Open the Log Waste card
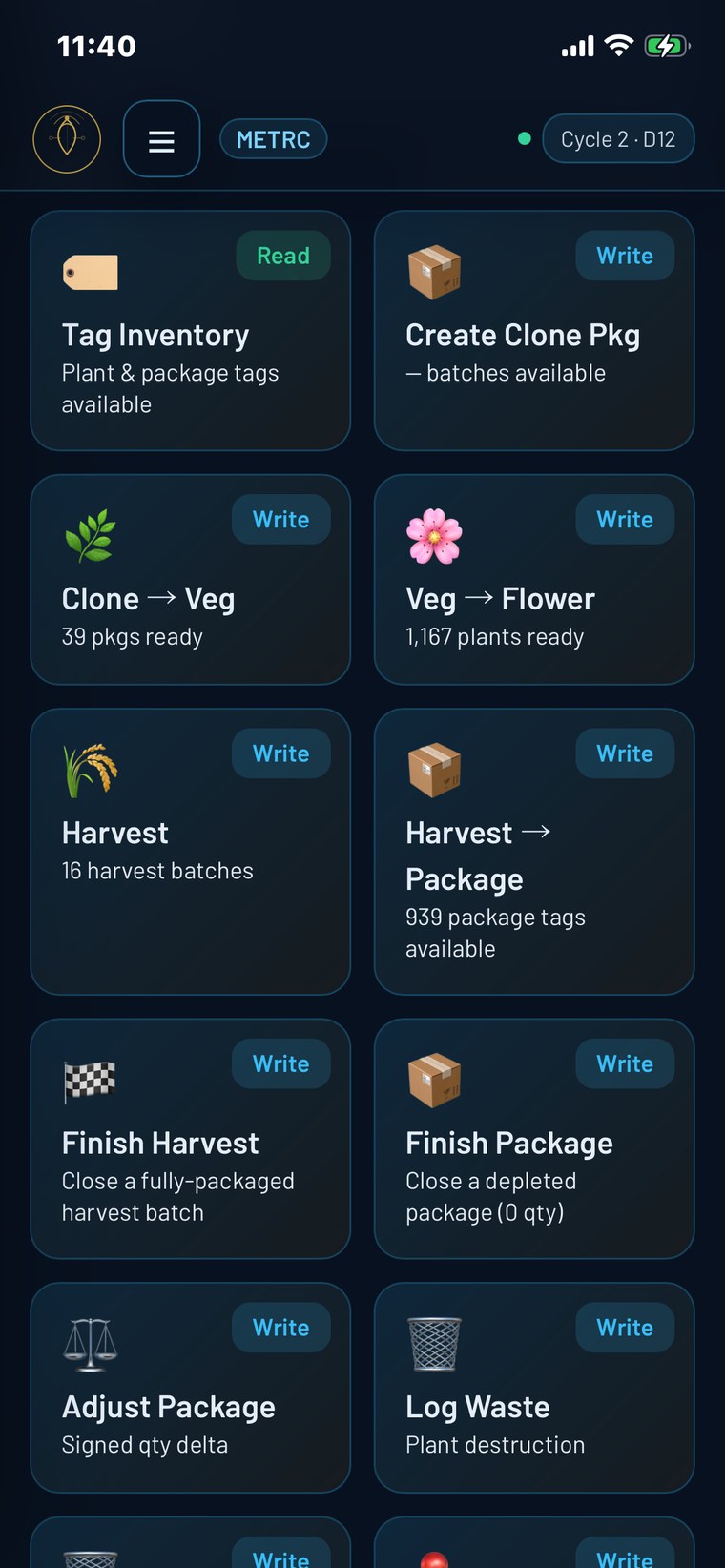725x1568 pixels. pyautogui.click(x=534, y=1388)
